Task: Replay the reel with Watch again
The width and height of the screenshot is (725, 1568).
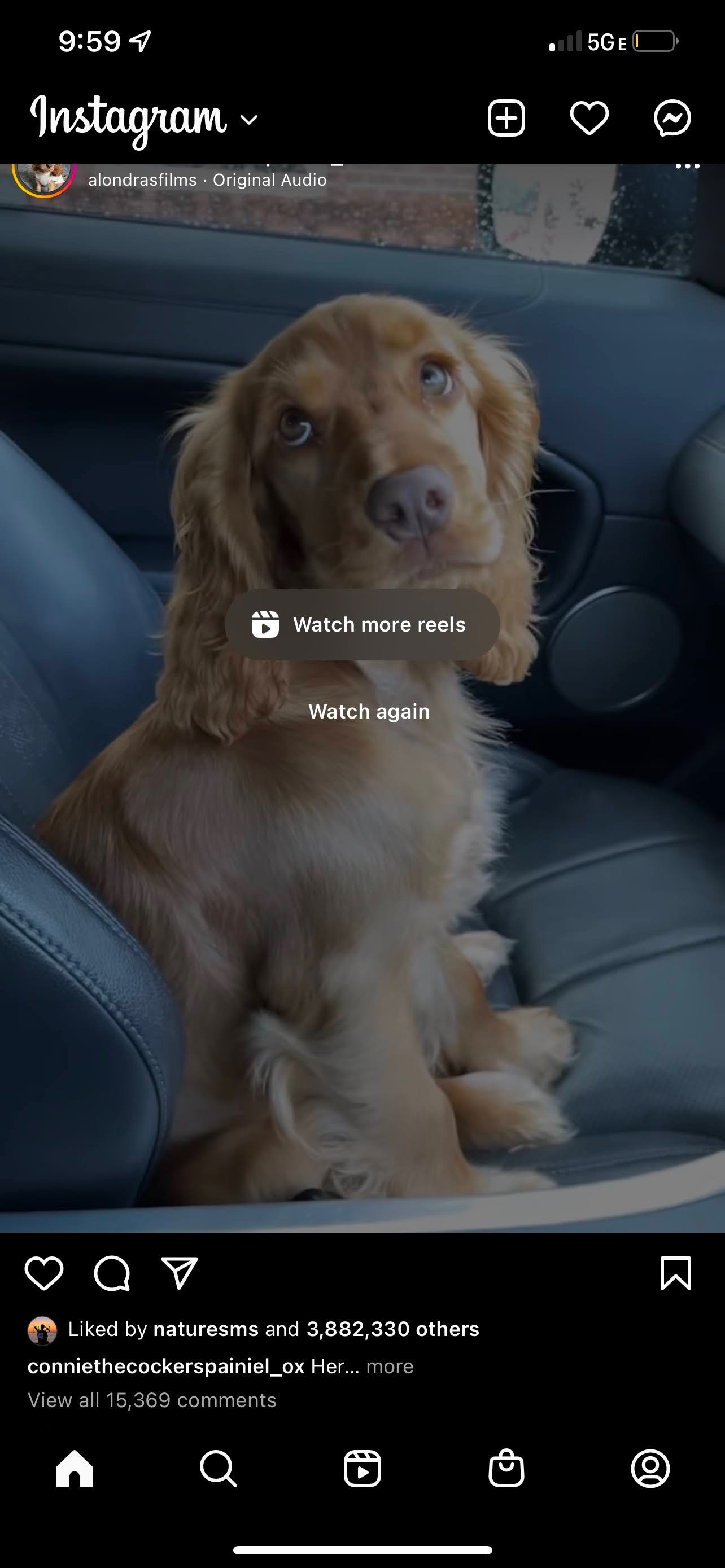Action: (369, 712)
